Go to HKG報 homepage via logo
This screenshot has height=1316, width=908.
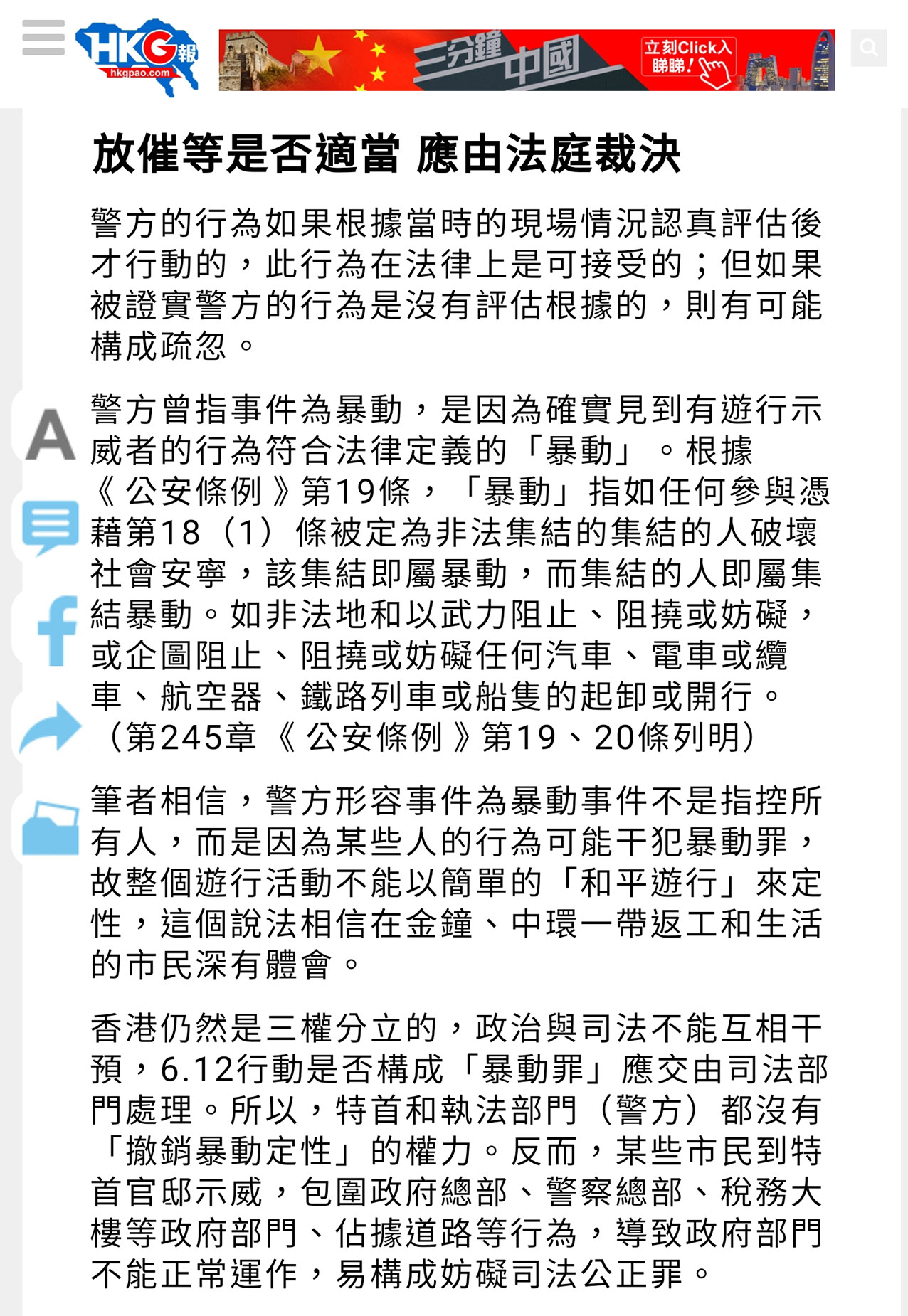click(137, 58)
